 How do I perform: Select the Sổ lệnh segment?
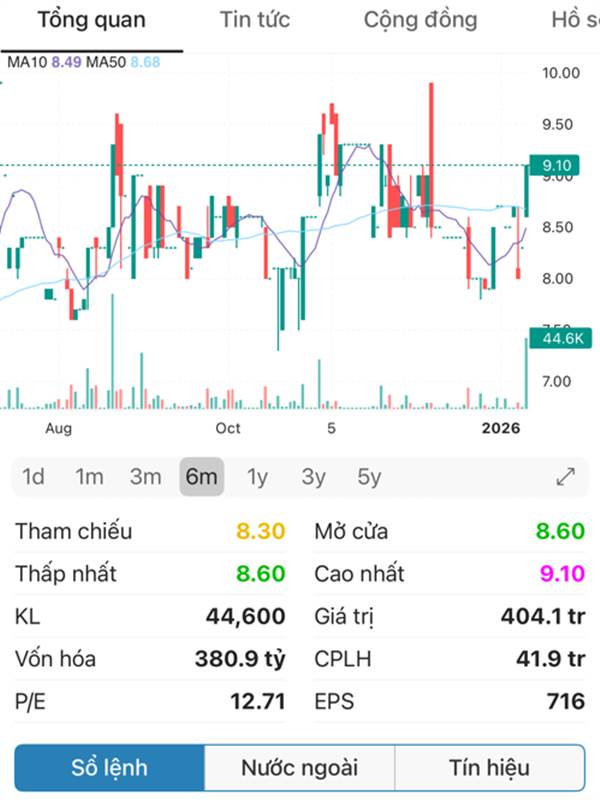[109, 768]
